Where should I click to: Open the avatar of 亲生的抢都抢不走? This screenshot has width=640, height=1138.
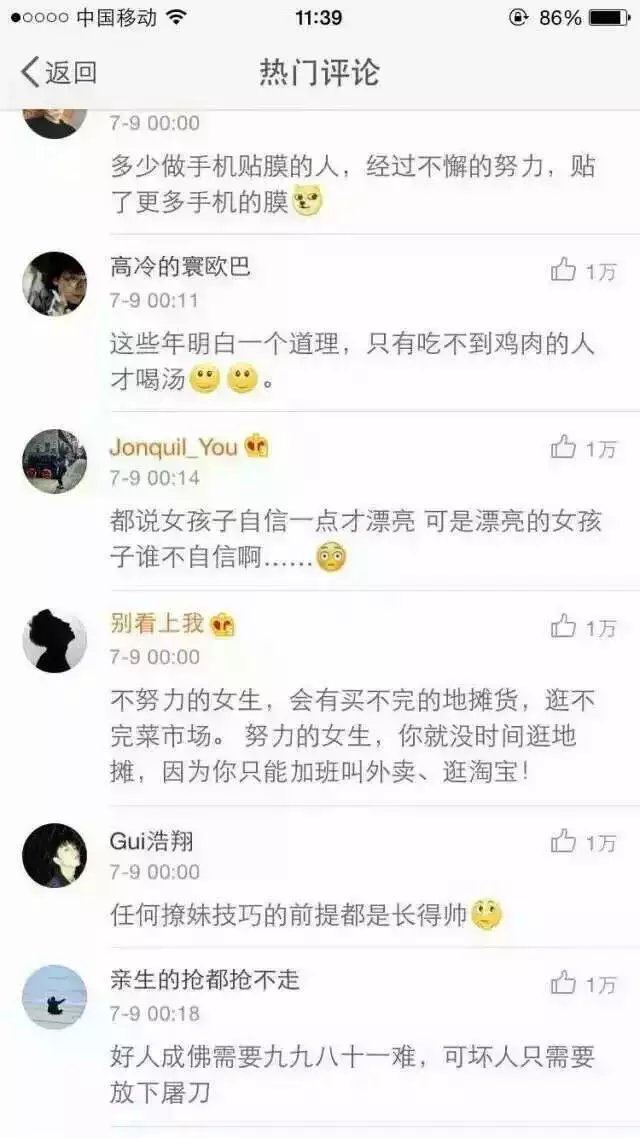[x=54, y=997]
